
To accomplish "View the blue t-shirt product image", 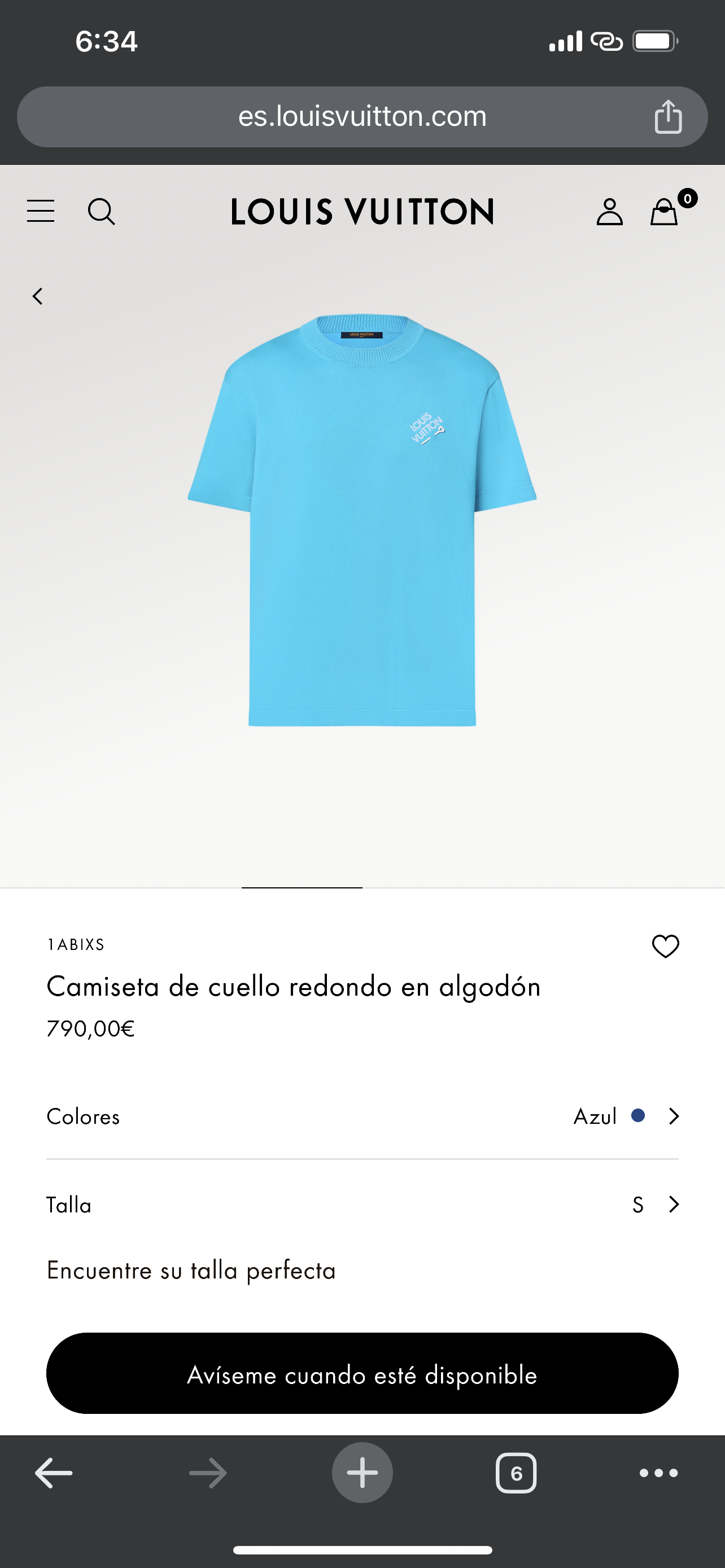I will [362, 520].
